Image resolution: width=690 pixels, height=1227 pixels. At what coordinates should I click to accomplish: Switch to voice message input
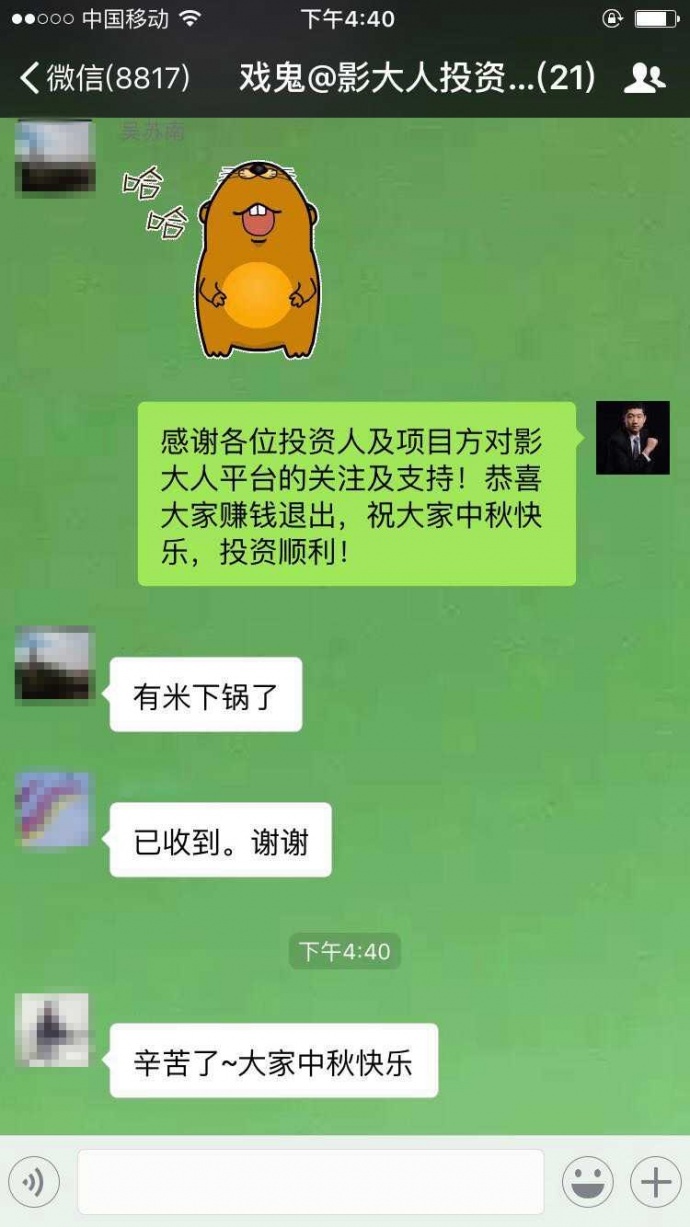[x=34, y=1183]
